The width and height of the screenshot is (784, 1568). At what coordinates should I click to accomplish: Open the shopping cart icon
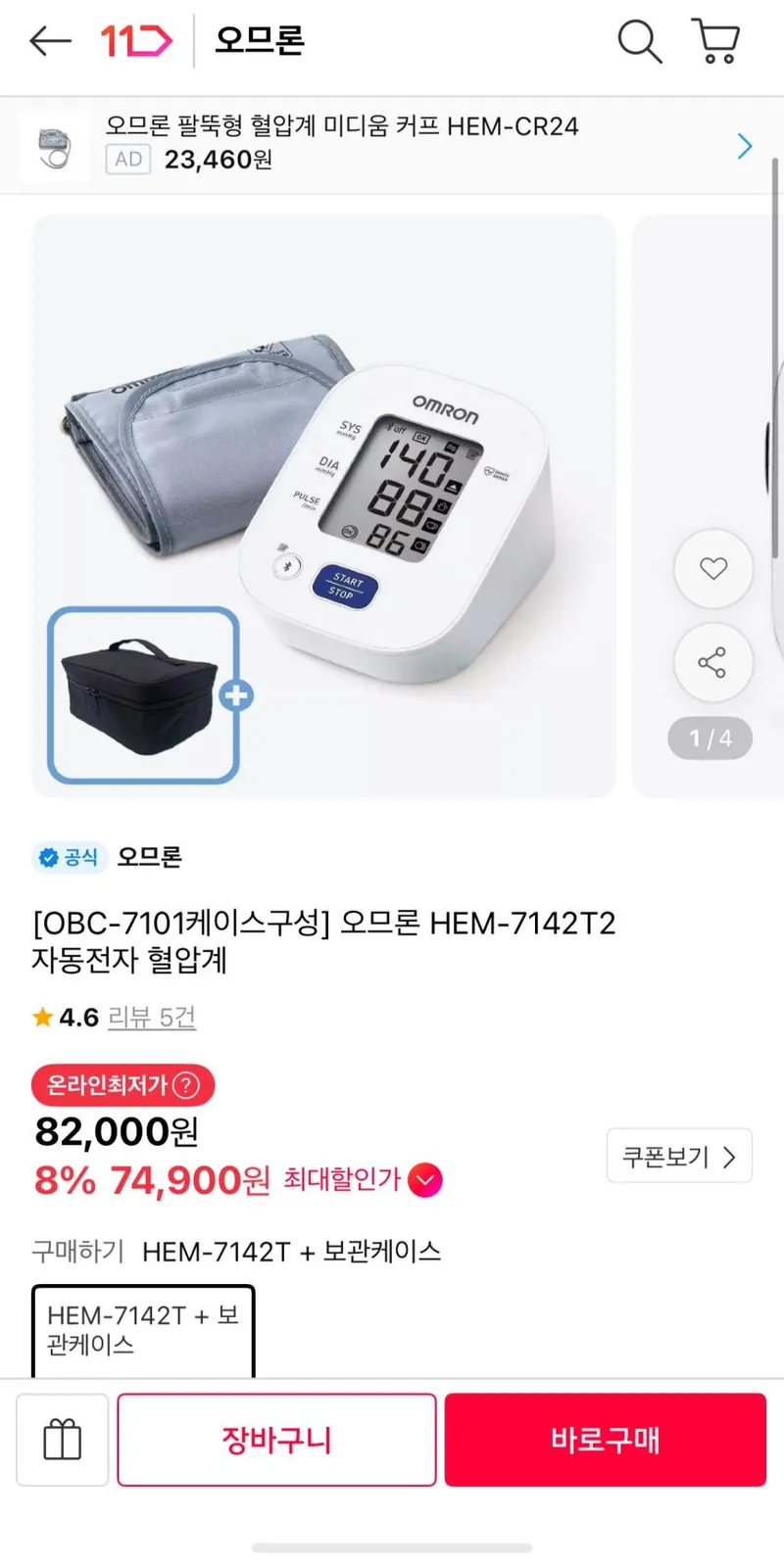pyautogui.click(x=716, y=41)
